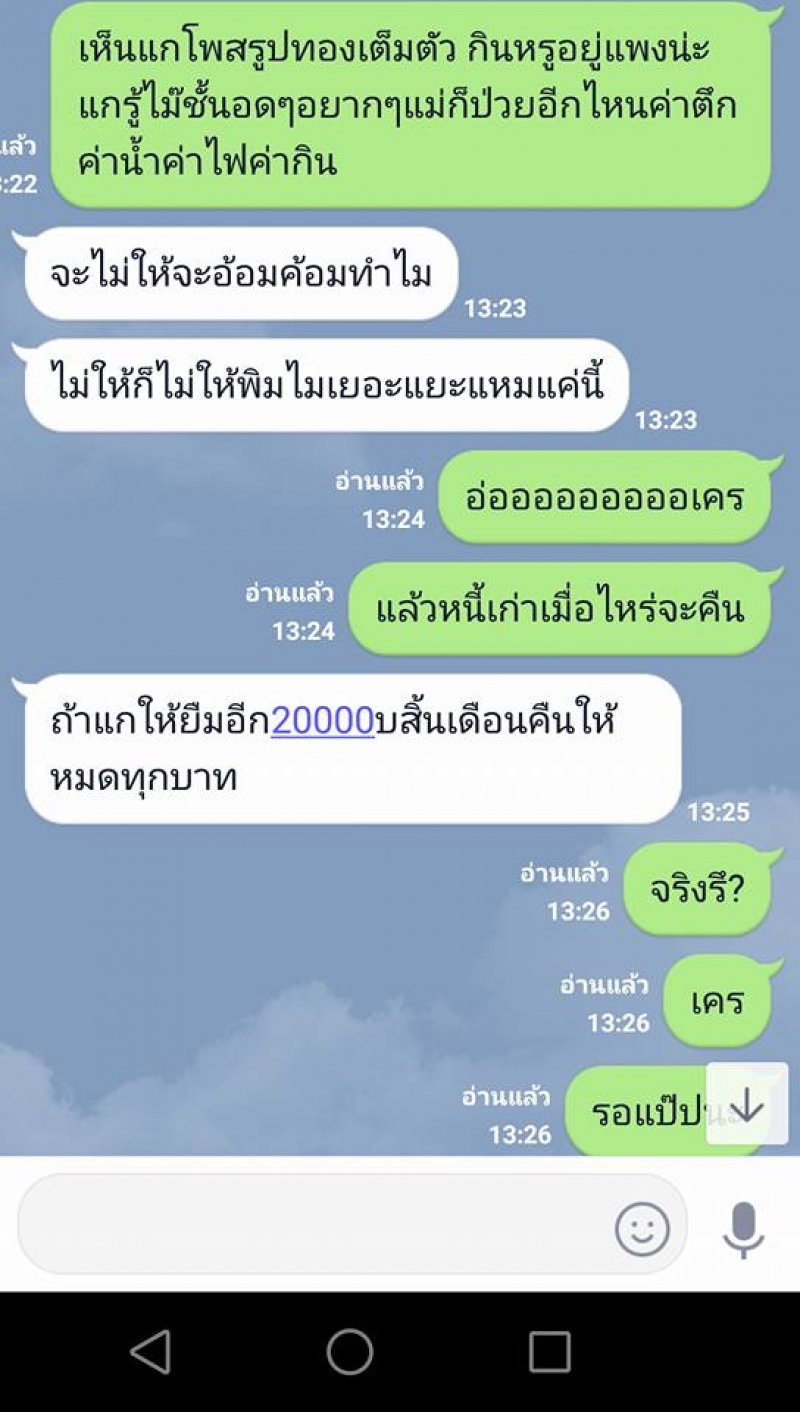Open the emoji sticker picker

(642, 1229)
